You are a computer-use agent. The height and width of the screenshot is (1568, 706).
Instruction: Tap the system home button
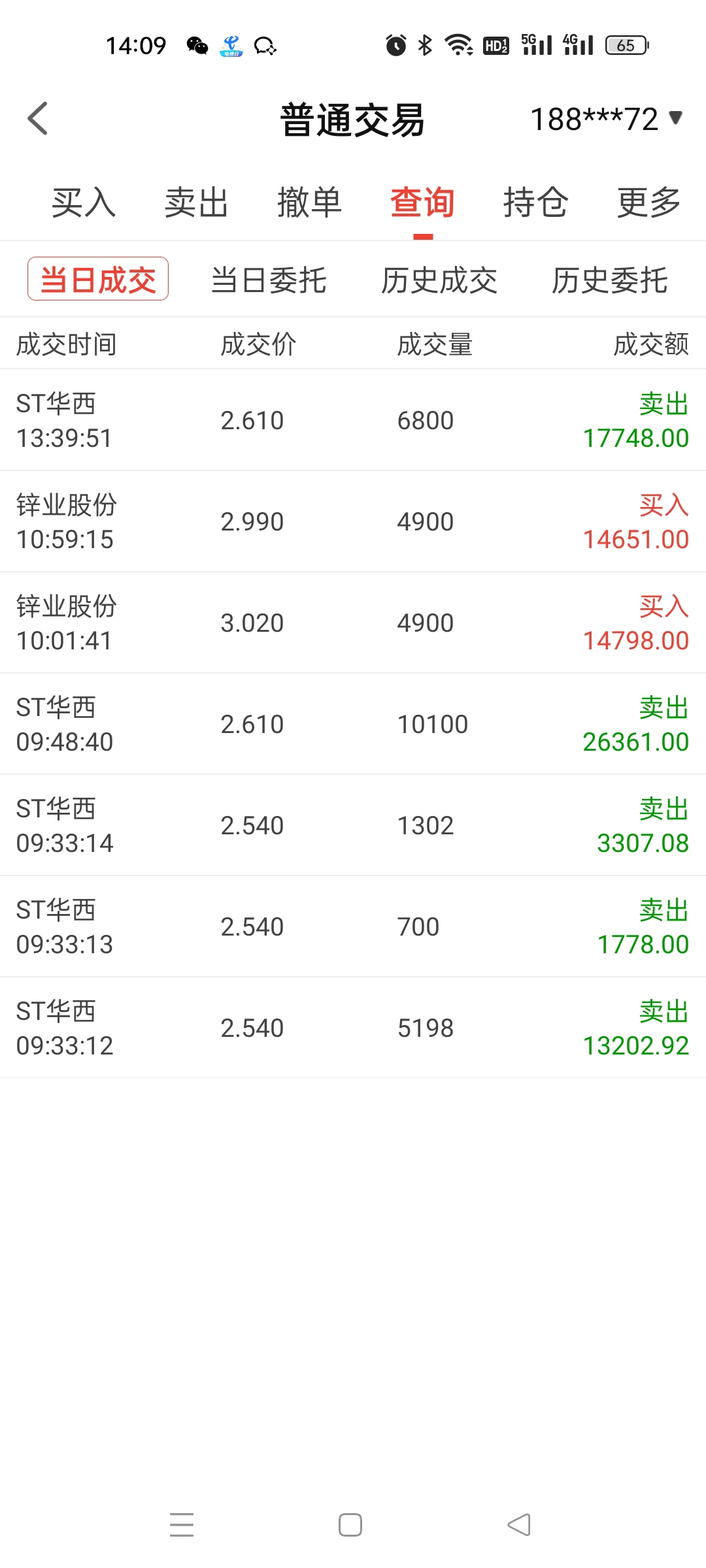pyautogui.click(x=350, y=1525)
